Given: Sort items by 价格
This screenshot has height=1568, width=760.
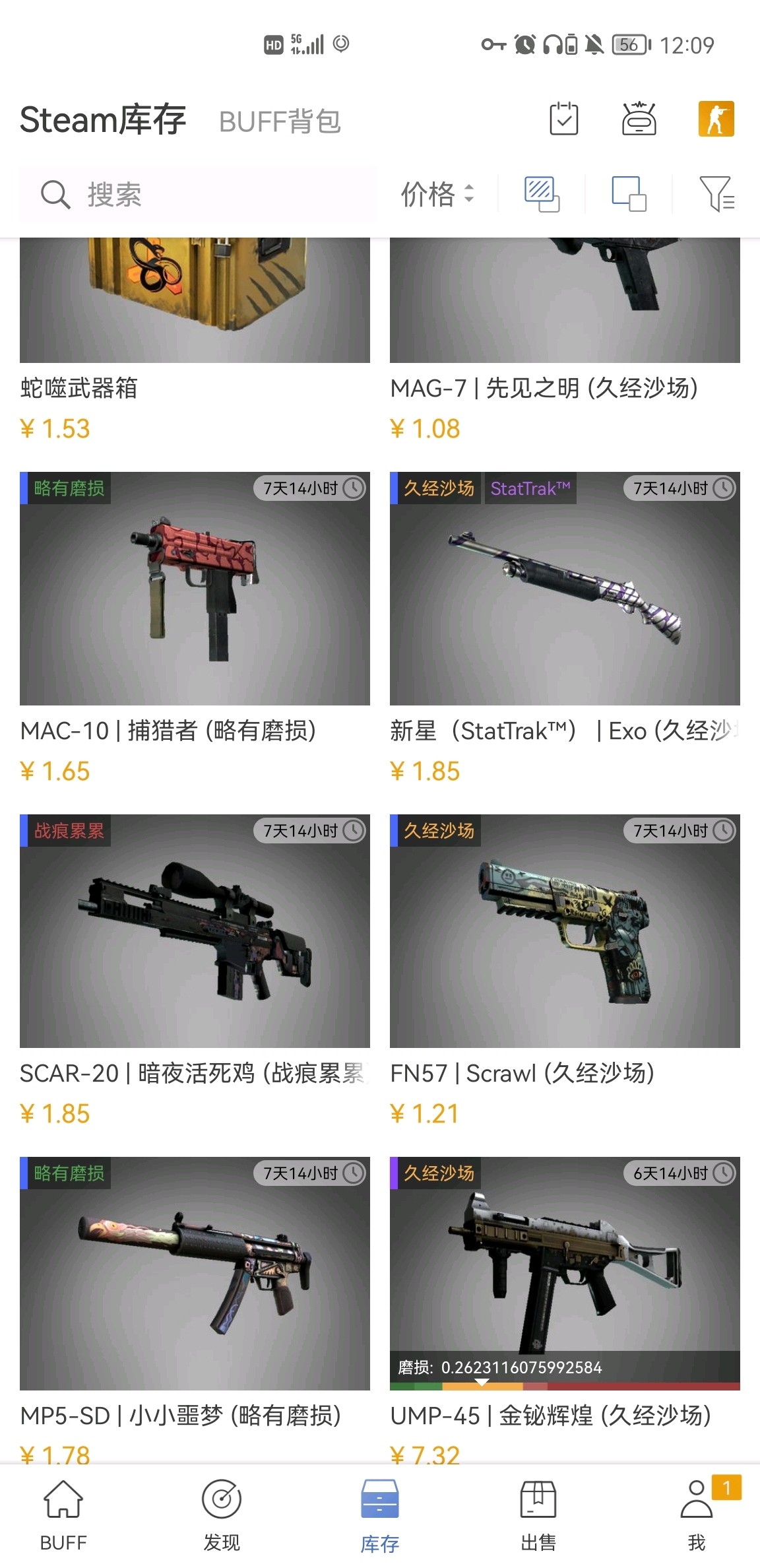Looking at the screenshot, I should point(438,194).
